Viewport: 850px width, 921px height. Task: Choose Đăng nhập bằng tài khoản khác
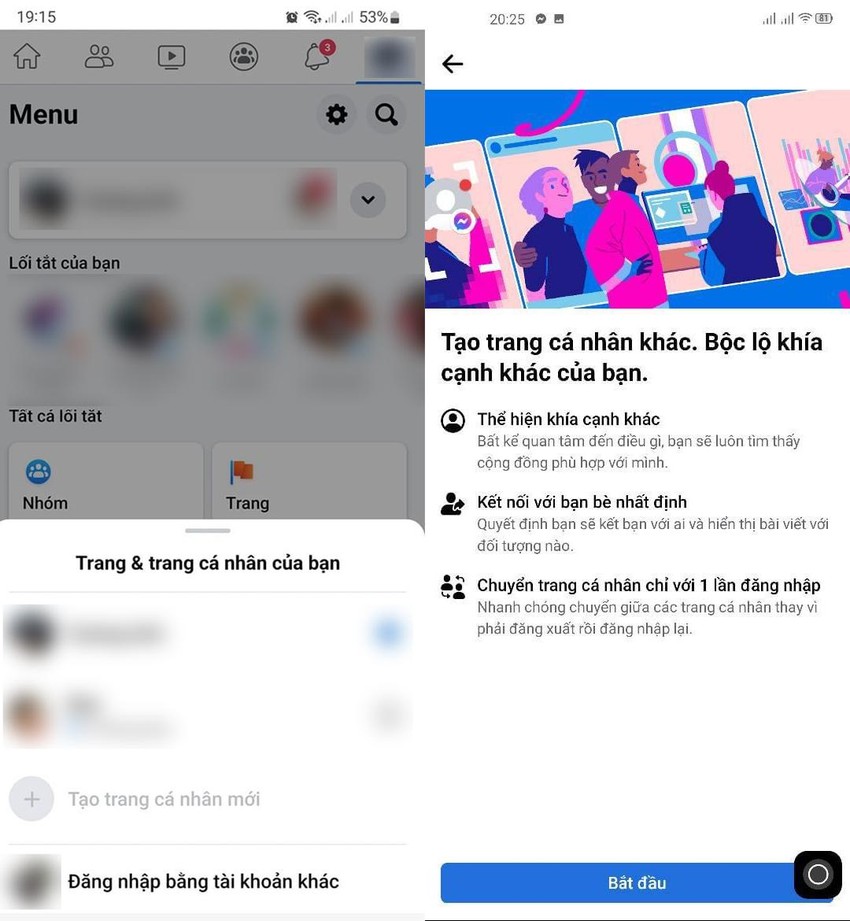[203, 882]
